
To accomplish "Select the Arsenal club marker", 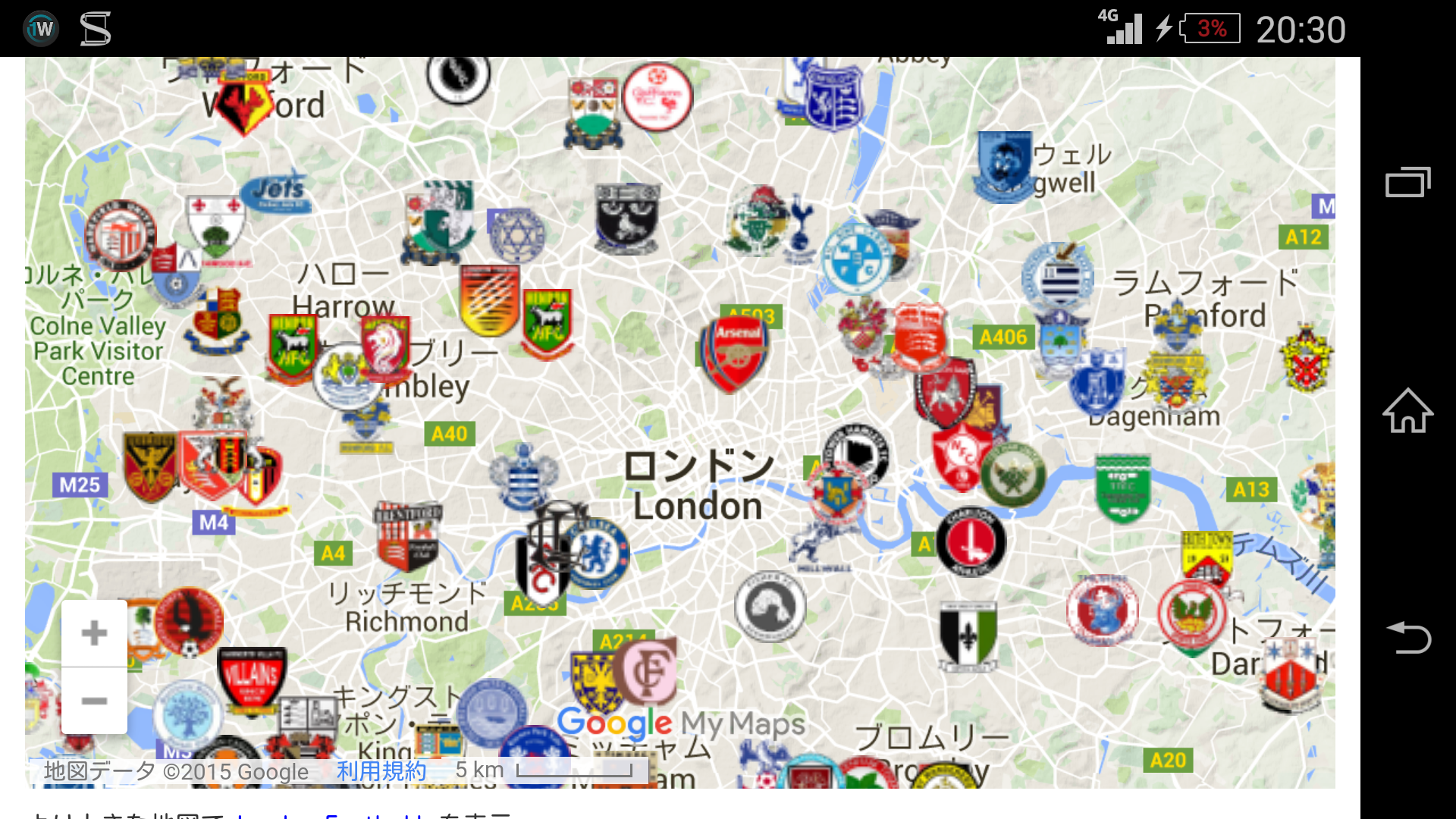I will (x=733, y=353).
